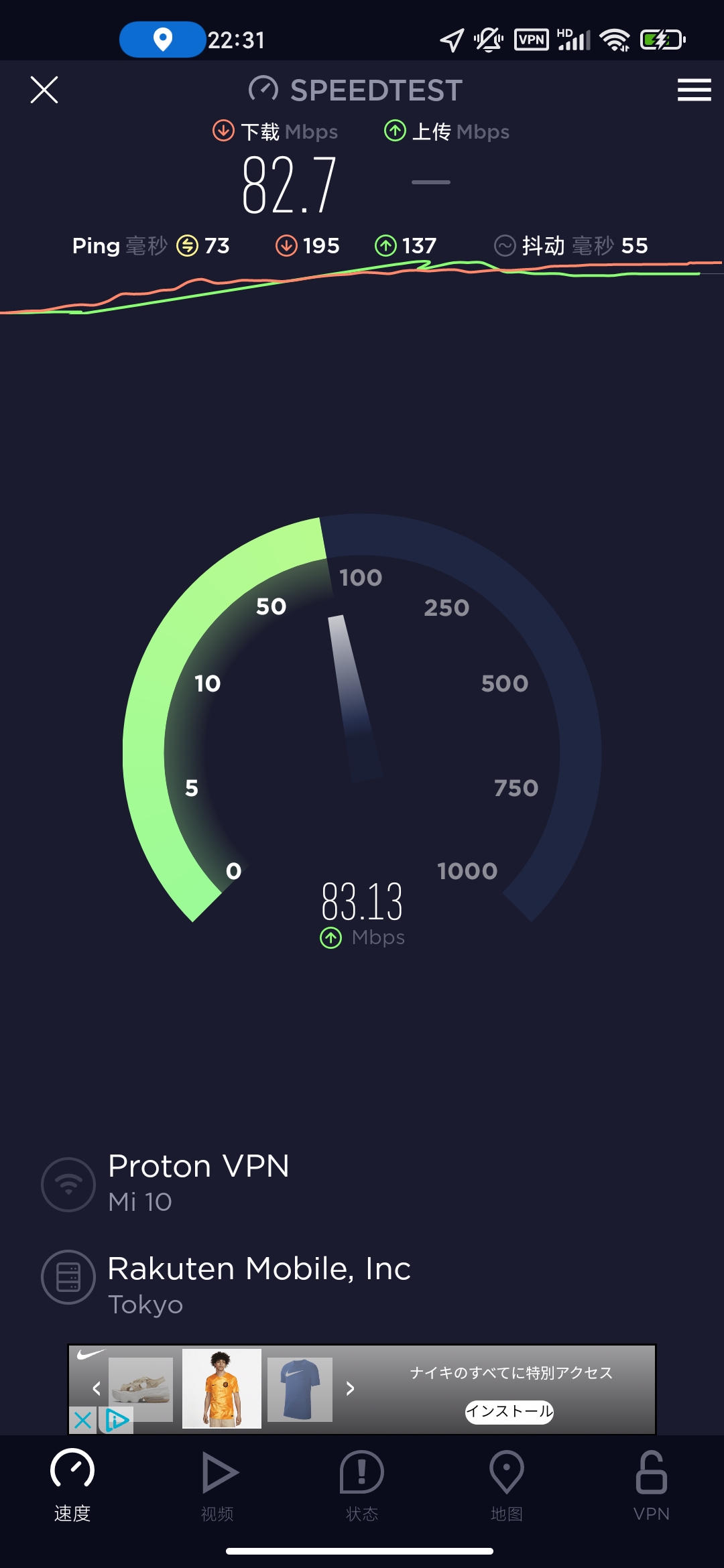Show next product in the Nike ad
The width and height of the screenshot is (724, 1568).
click(350, 1388)
